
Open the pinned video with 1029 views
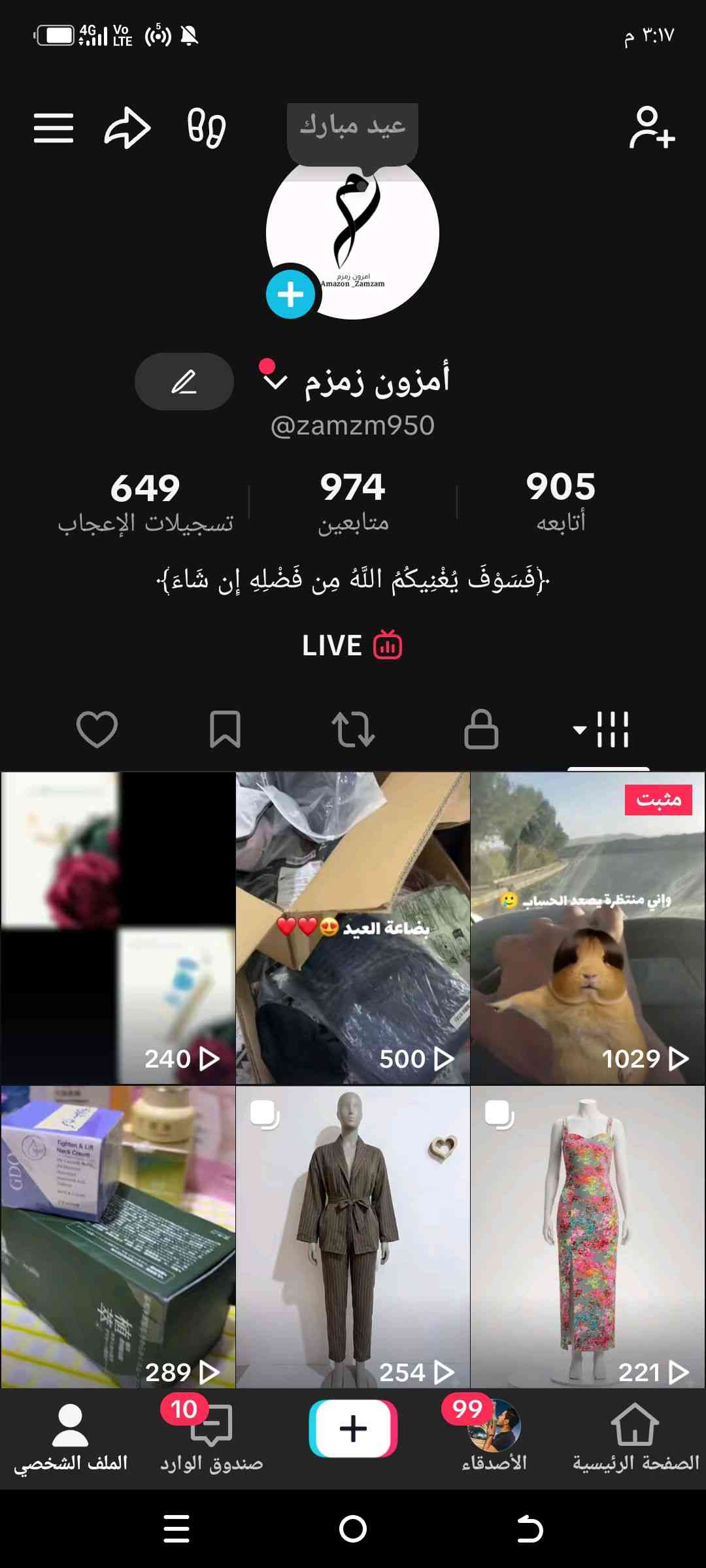click(x=588, y=928)
